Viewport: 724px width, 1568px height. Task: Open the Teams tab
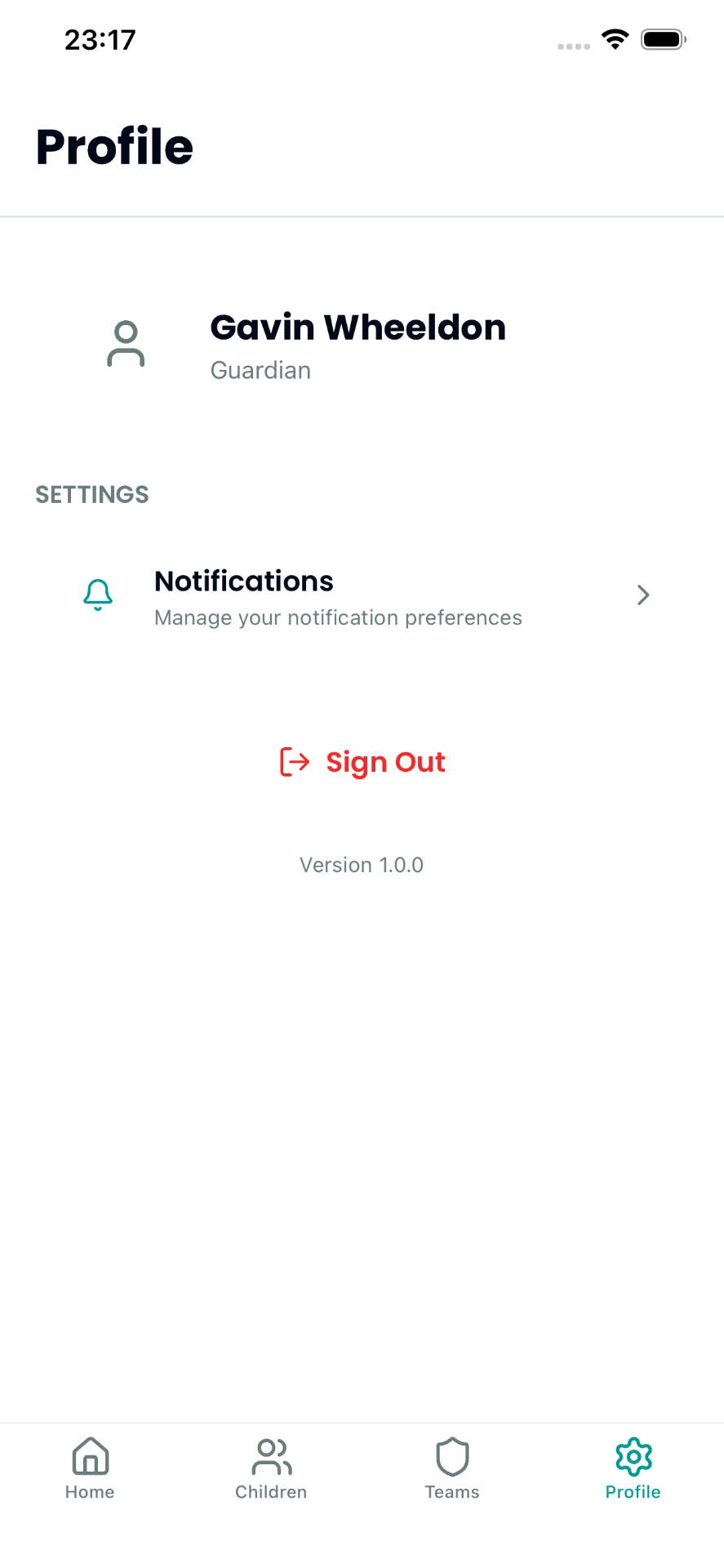(452, 1468)
